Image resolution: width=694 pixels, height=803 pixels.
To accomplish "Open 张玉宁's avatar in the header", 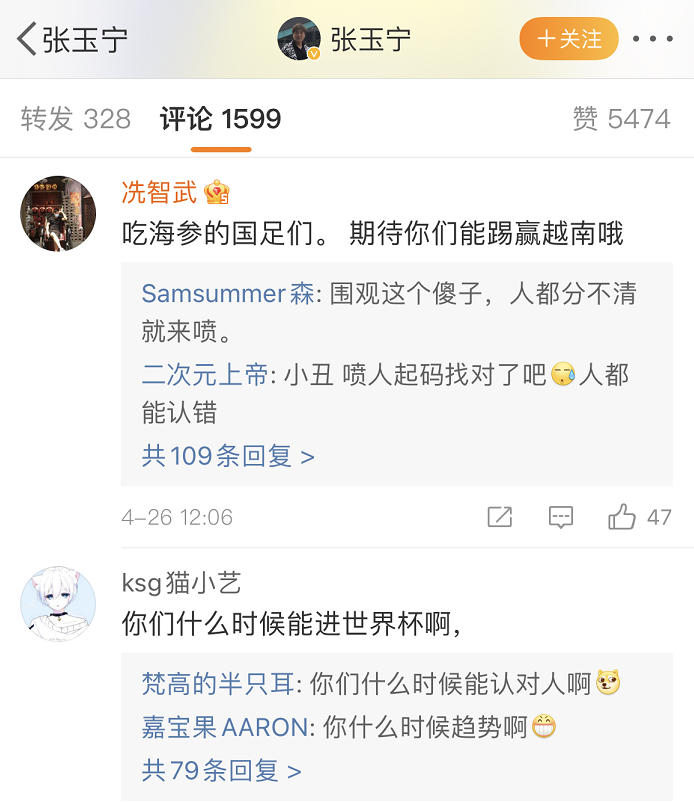I will coord(299,40).
